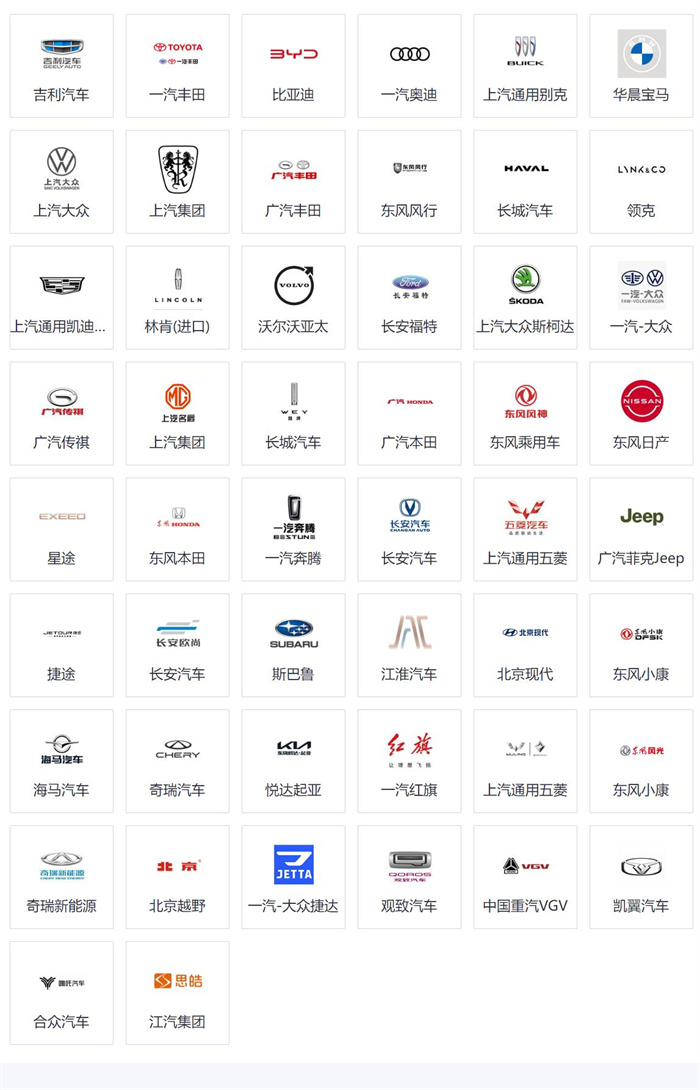Open 一汽奥迪 brand

click(409, 66)
